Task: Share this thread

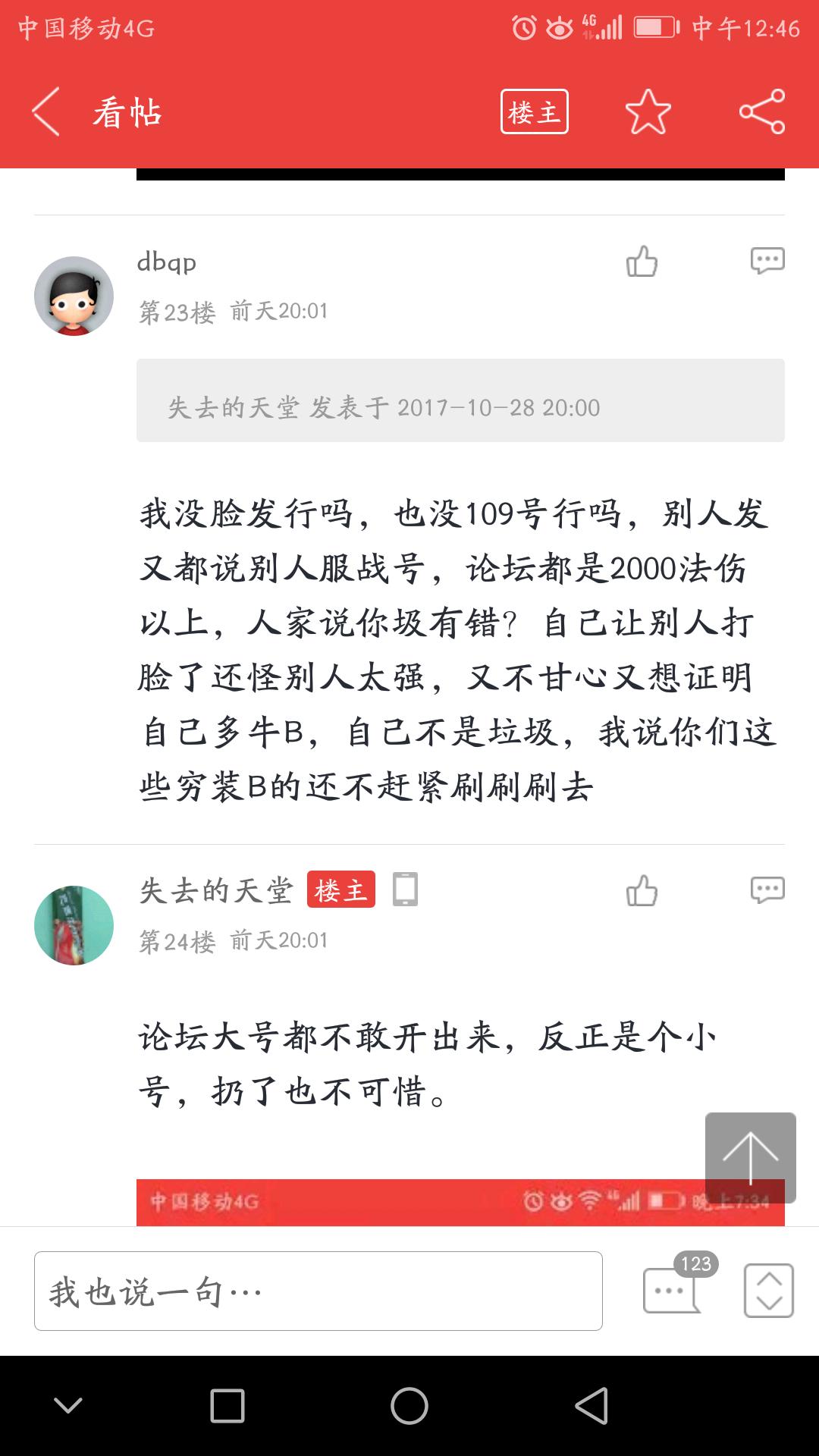Action: (761, 112)
